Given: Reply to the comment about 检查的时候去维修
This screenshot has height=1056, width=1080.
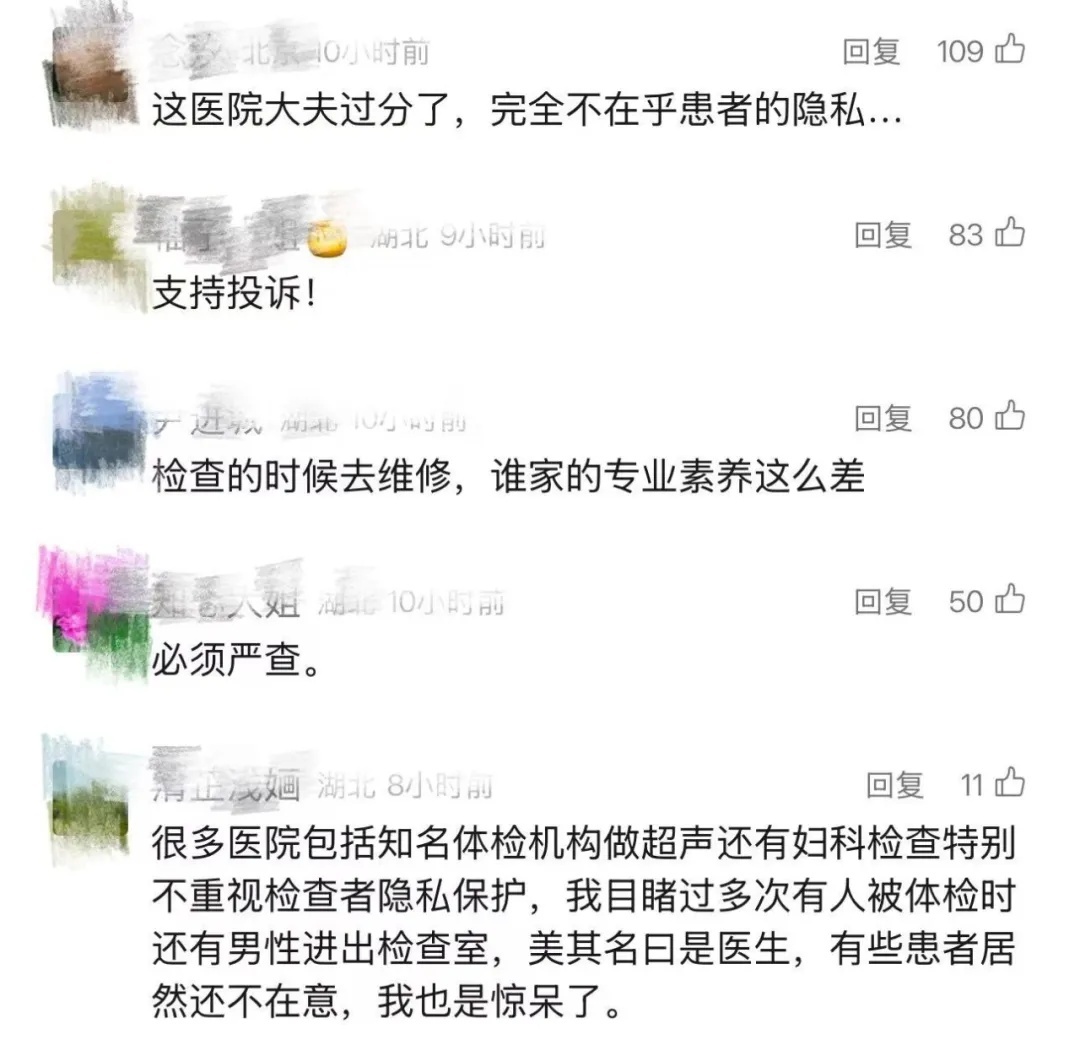Looking at the screenshot, I should [x=883, y=418].
